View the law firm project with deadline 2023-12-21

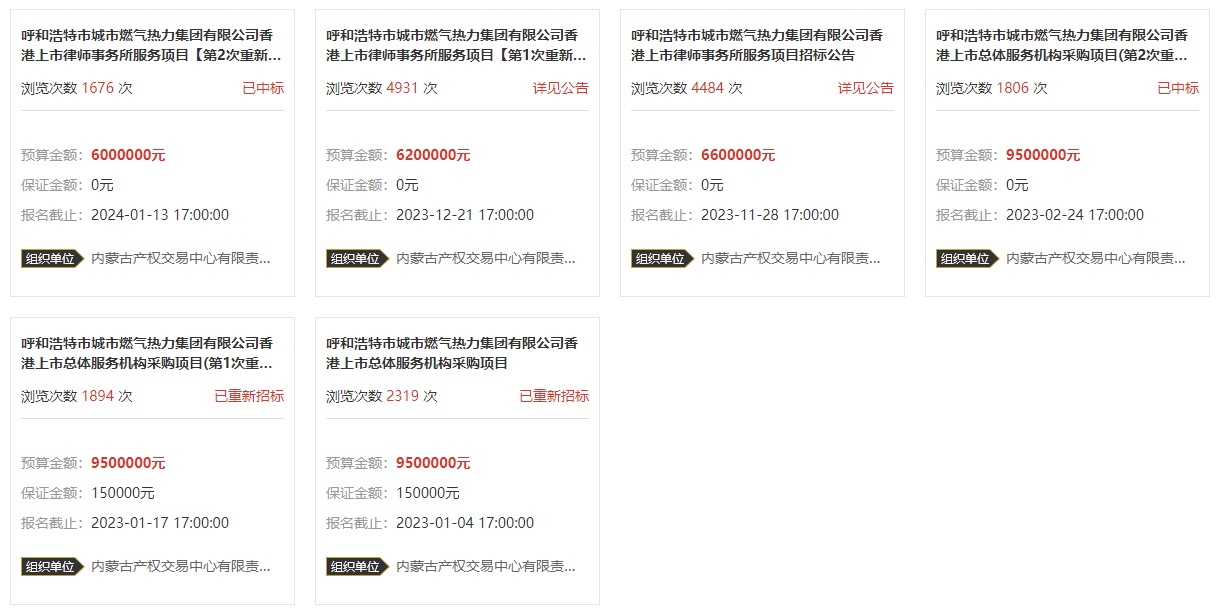[x=457, y=45]
